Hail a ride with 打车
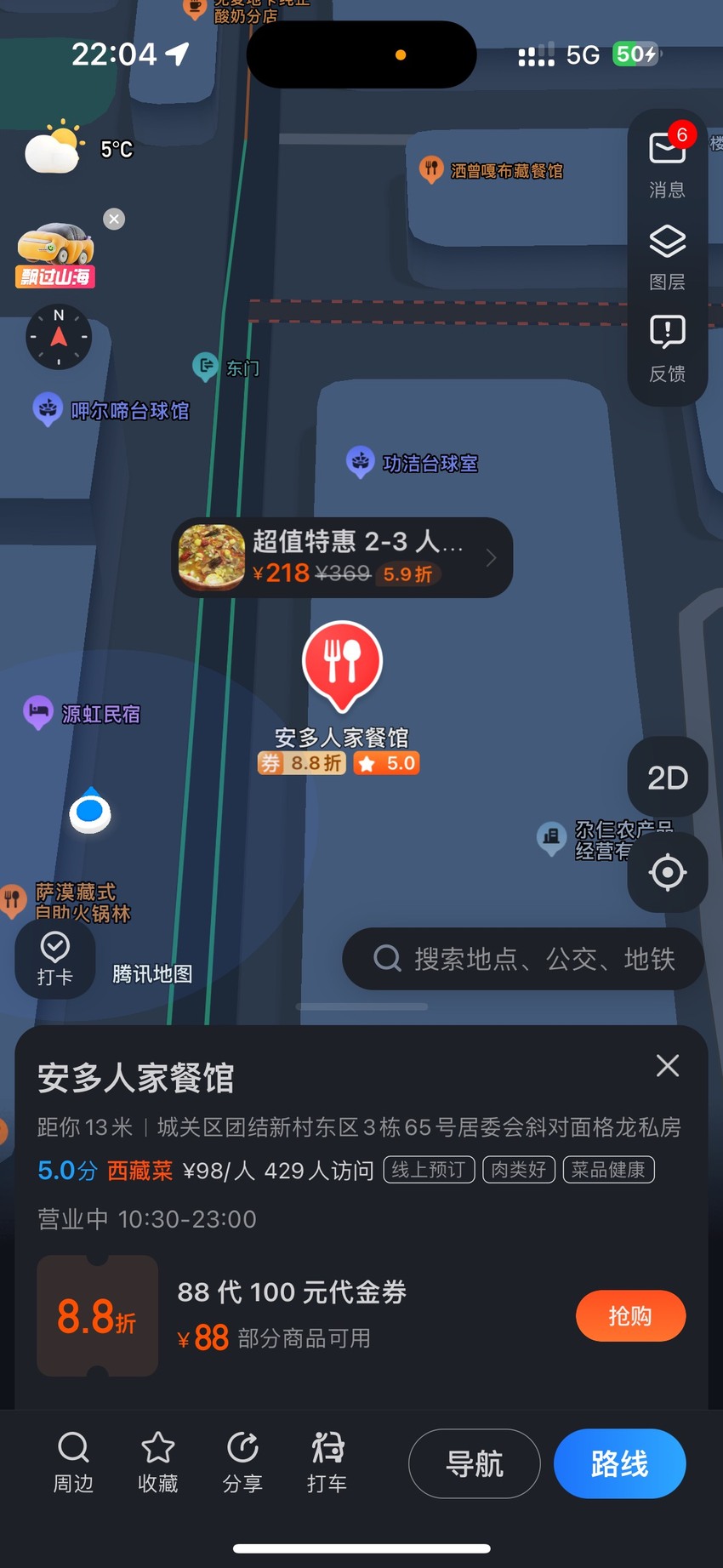 [327, 1463]
